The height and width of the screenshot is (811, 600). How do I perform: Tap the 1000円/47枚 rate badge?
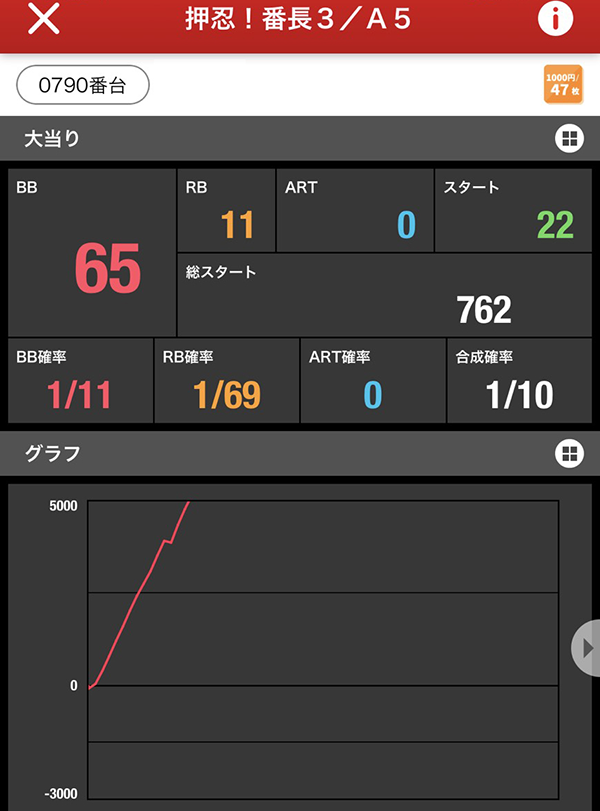[x=563, y=84]
